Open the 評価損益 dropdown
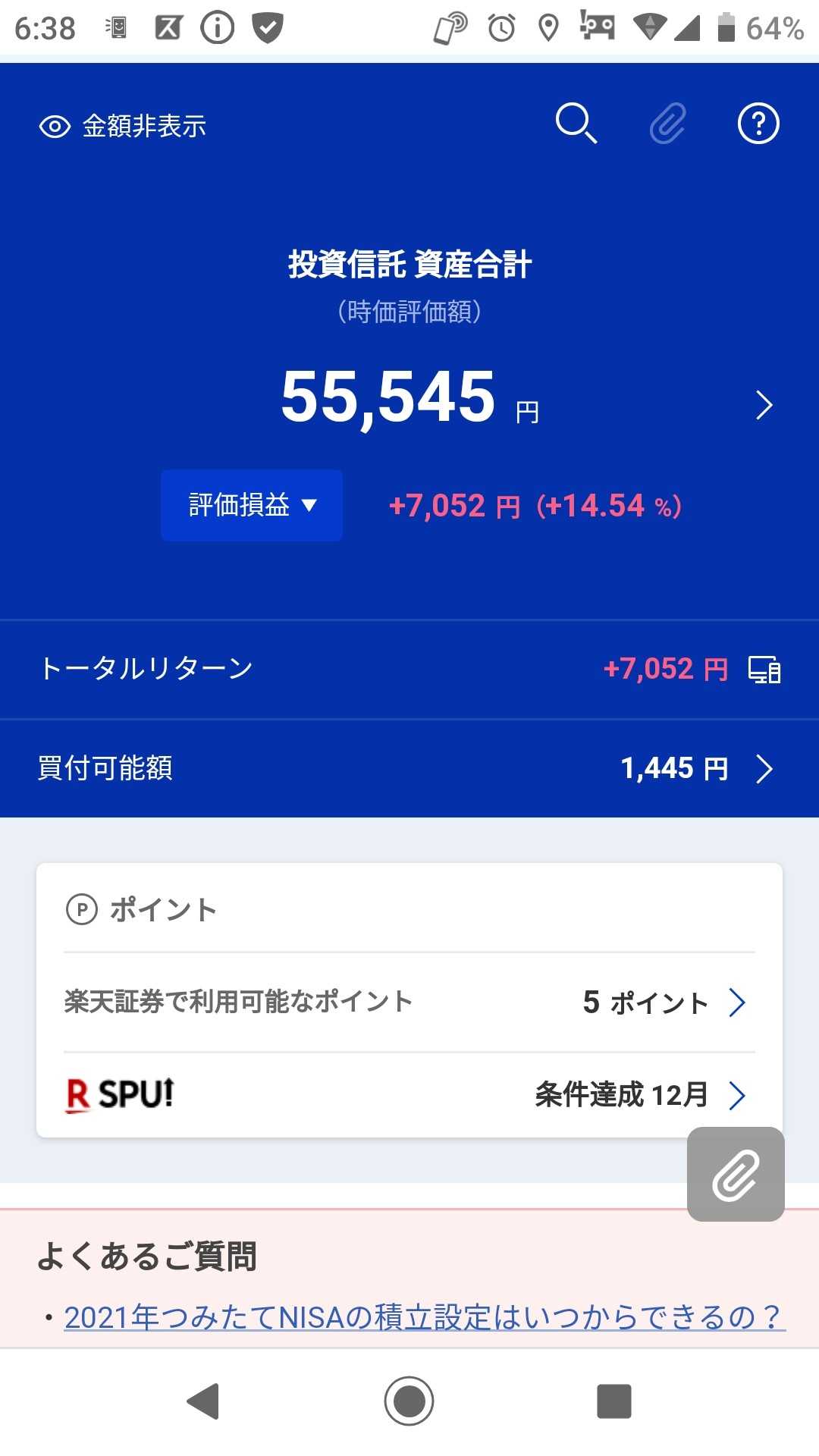819x1456 pixels. 251,505
